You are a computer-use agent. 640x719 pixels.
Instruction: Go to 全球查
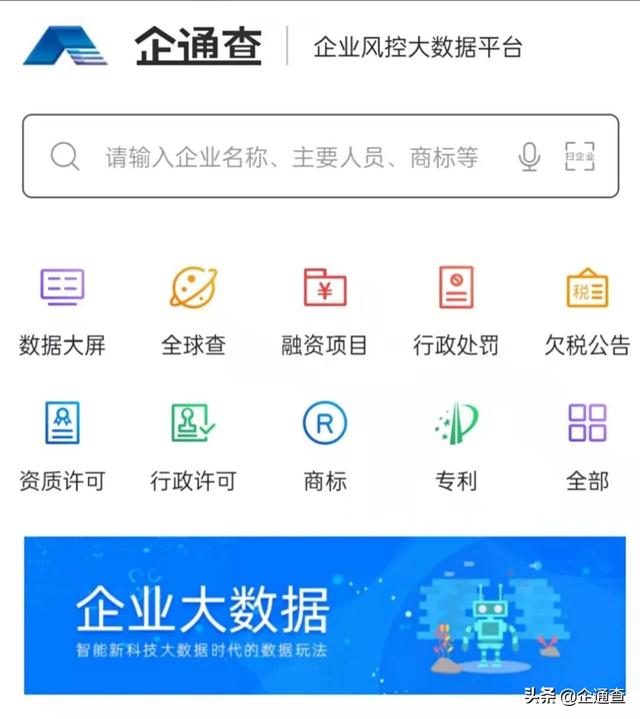click(x=193, y=310)
